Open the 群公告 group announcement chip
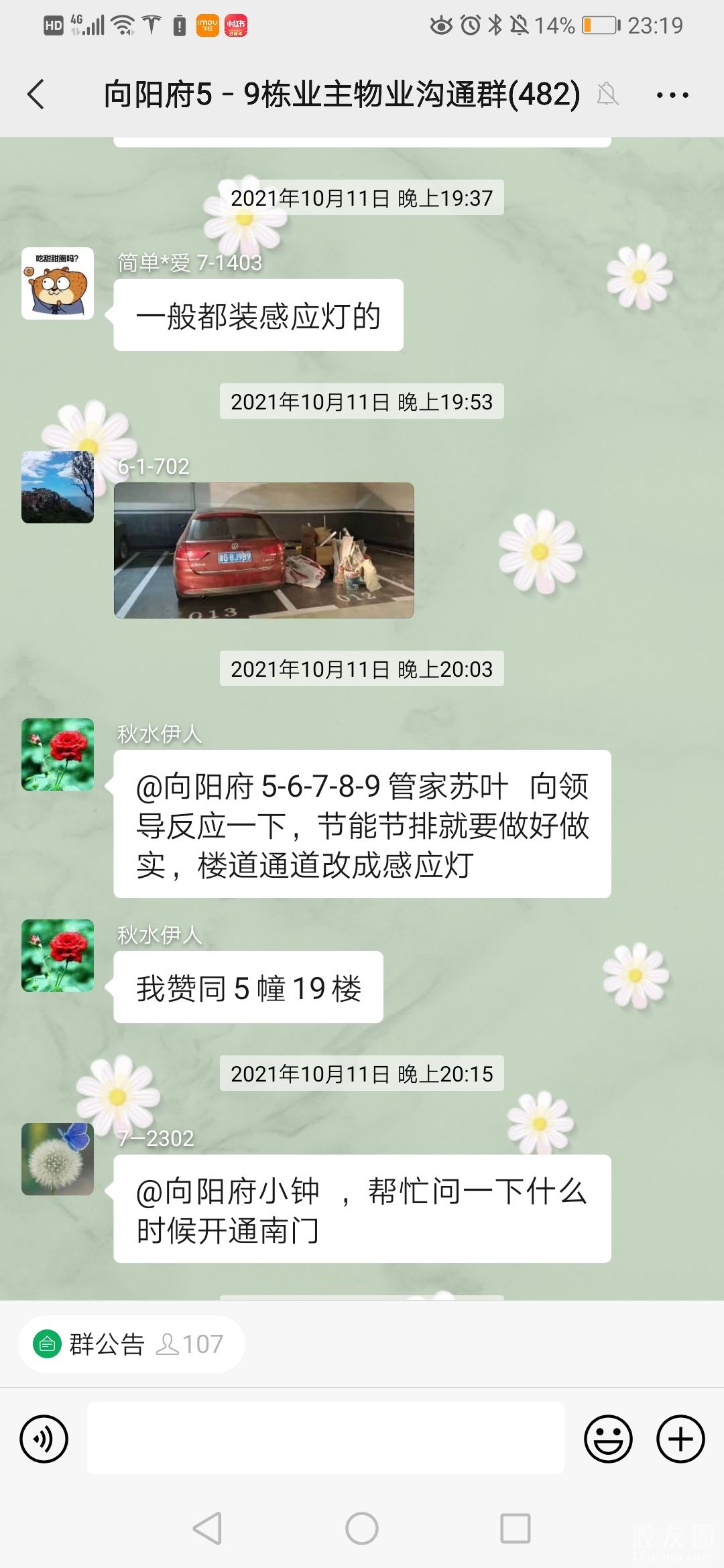This screenshot has height=1568, width=724. pos(131,1344)
